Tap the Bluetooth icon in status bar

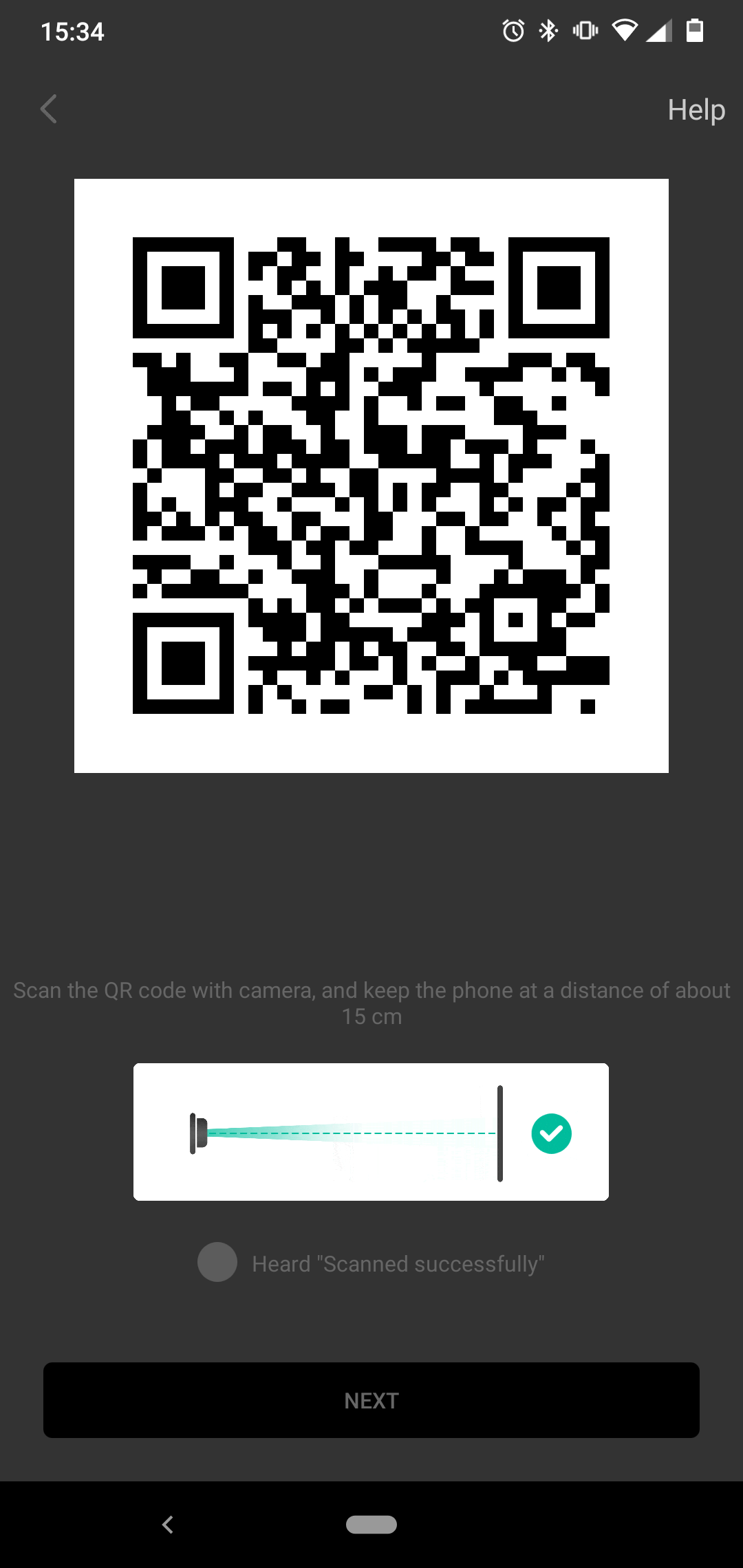548,30
